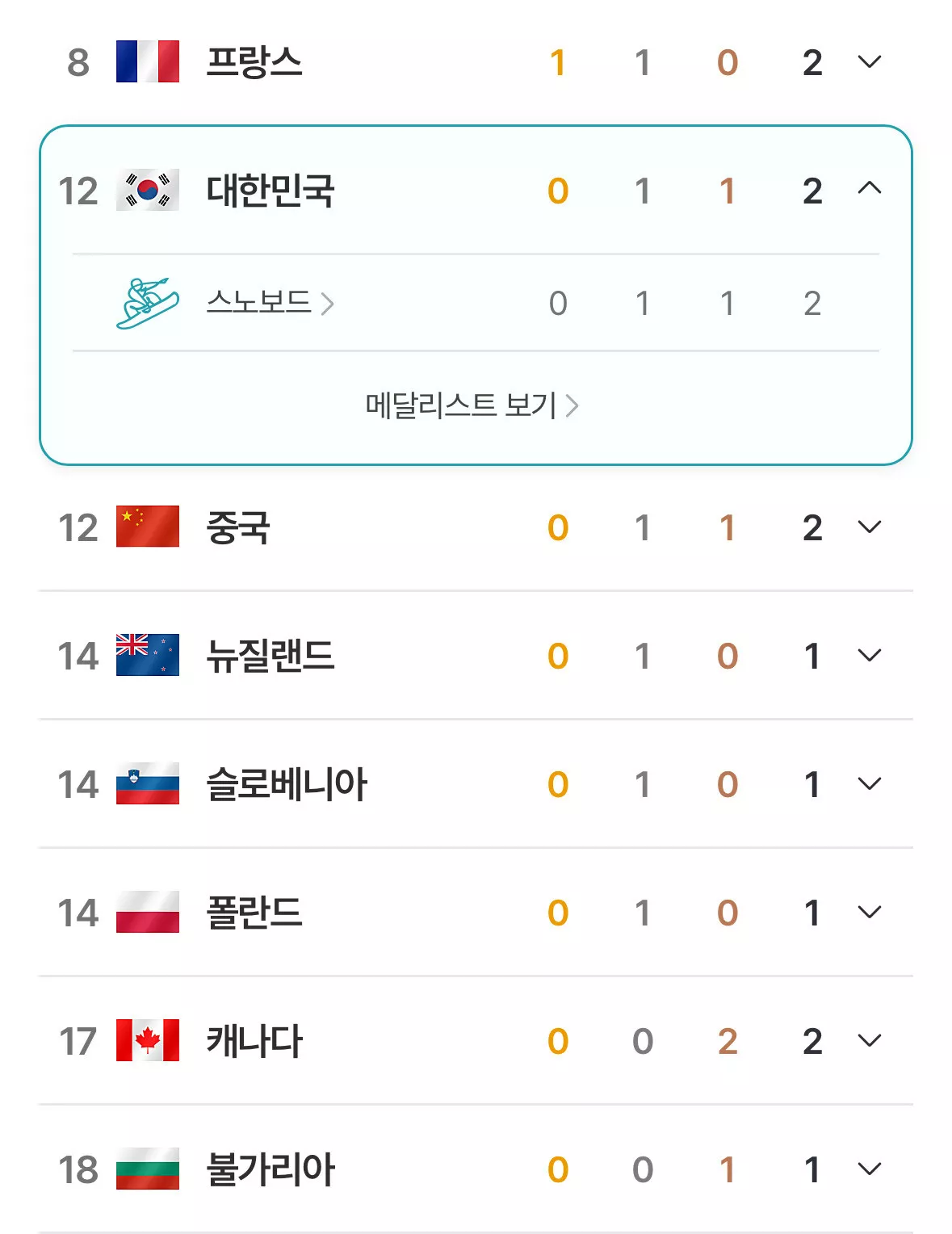Open the 스노보드 sport link
This screenshot has height=1234, width=952.
270,304
